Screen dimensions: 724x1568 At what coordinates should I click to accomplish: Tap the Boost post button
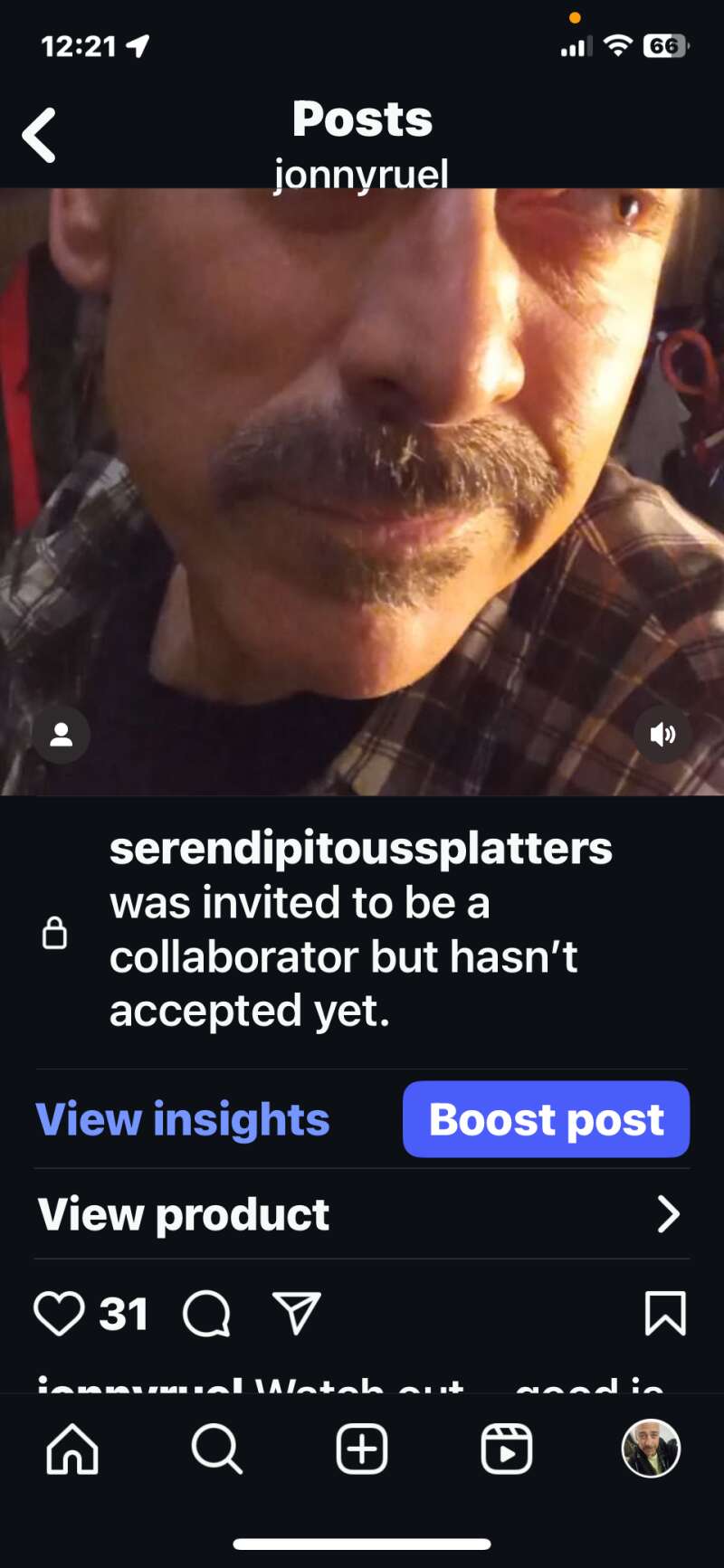pos(546,1119)
